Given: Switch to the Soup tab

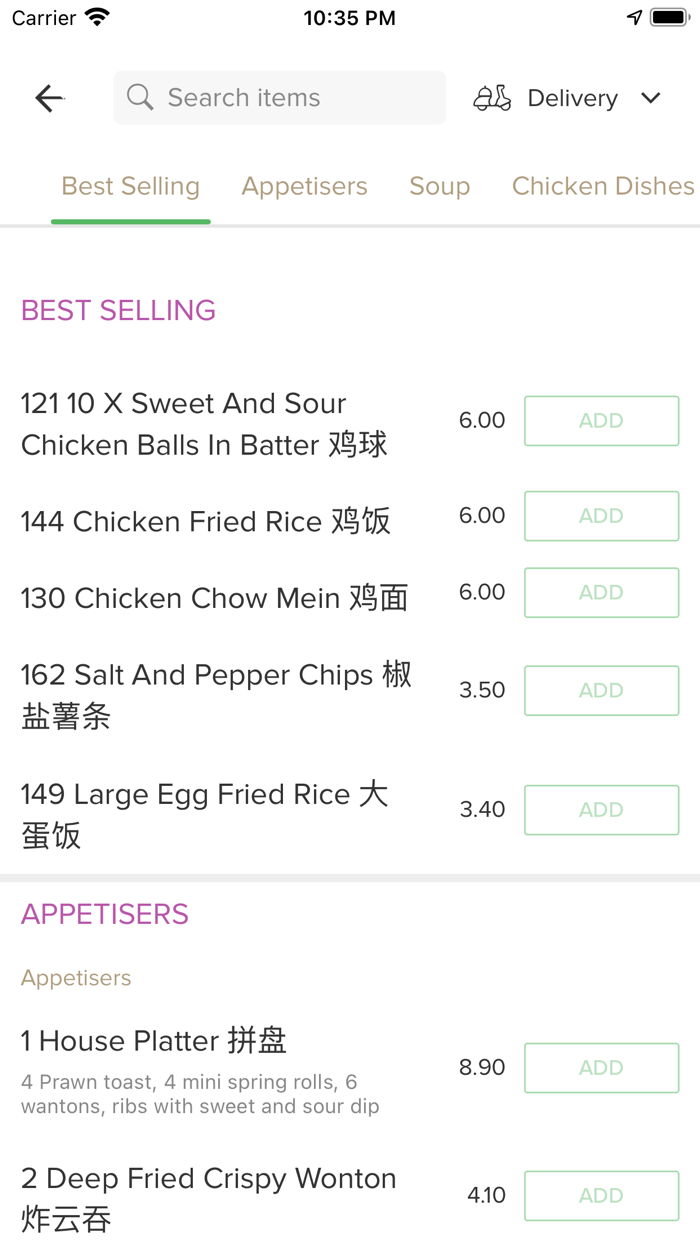Looking at the screenshot, I should tap(440, 187).
